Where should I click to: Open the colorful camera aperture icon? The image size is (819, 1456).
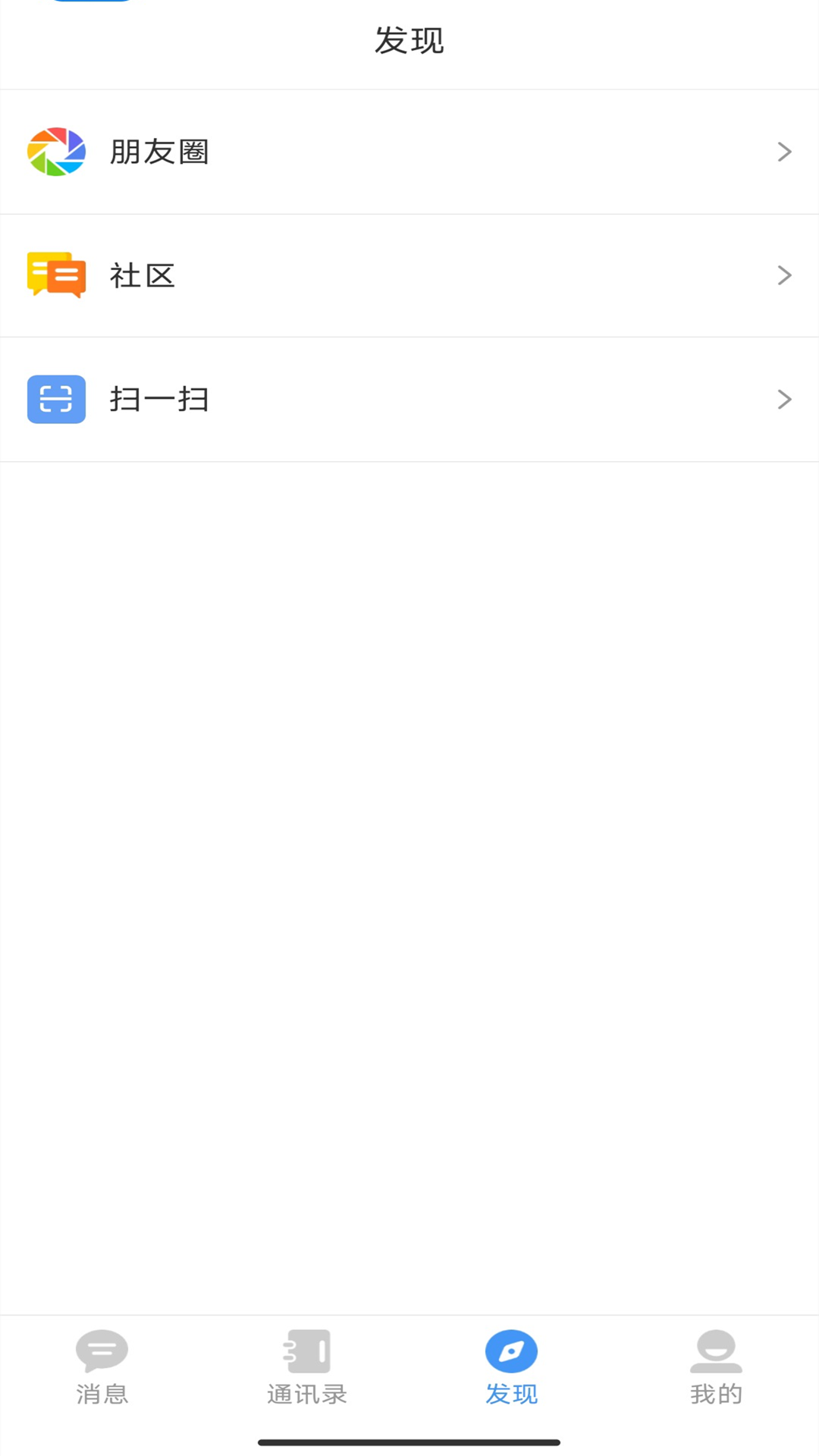tap(56, 151)
